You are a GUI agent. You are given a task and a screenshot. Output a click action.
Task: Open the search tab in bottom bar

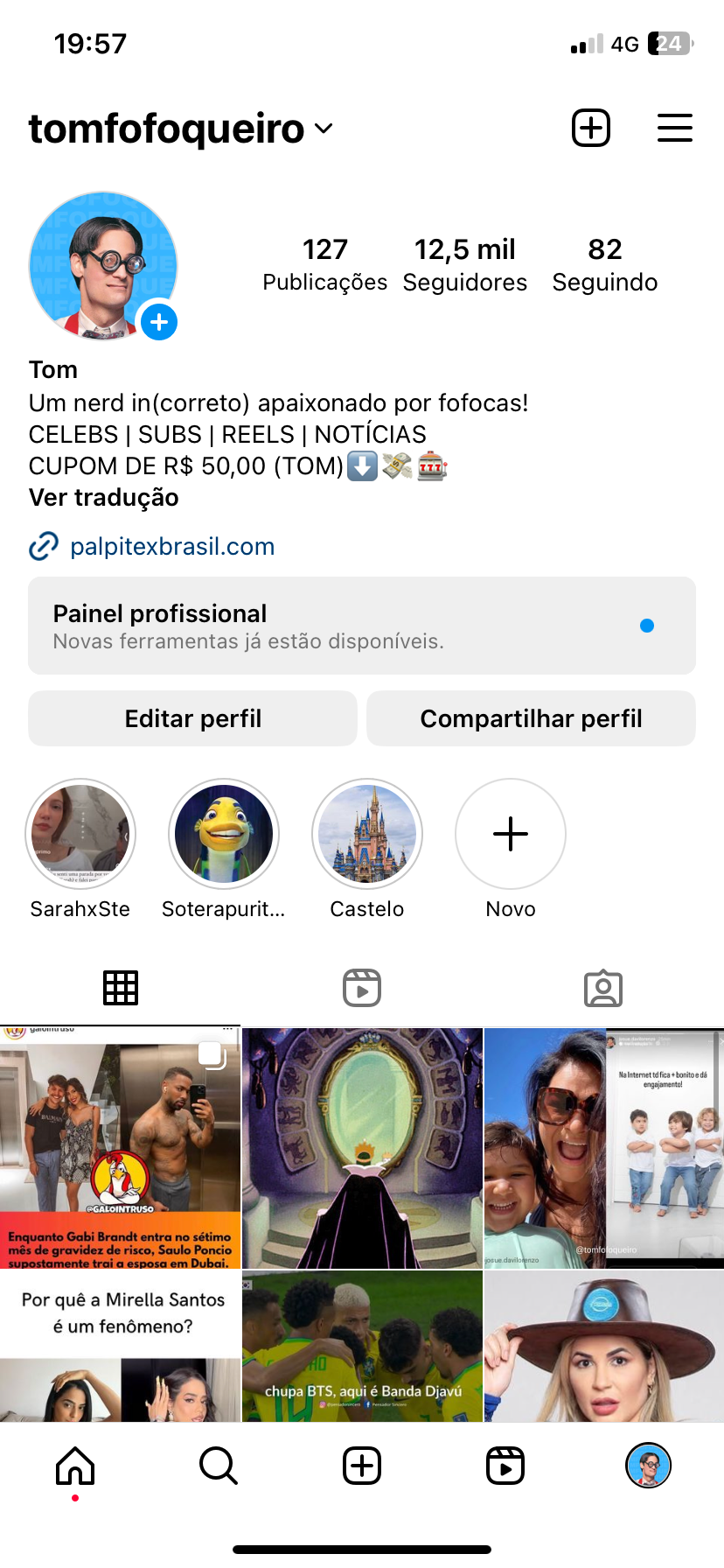tap(219, 1466)
